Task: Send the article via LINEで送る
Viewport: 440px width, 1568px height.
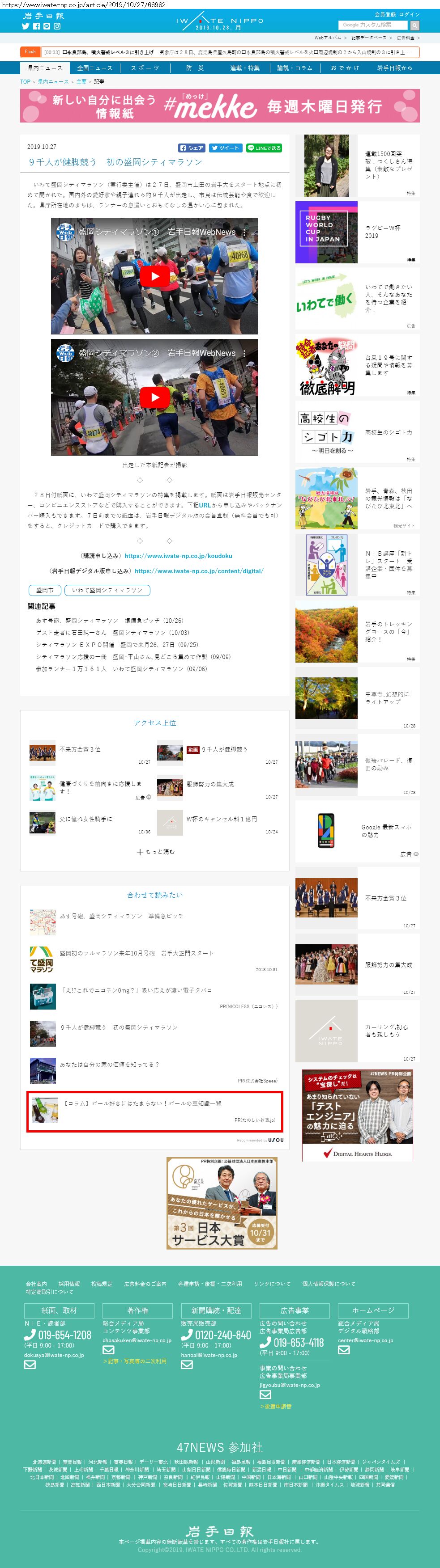Action: (x=263, y=148)
